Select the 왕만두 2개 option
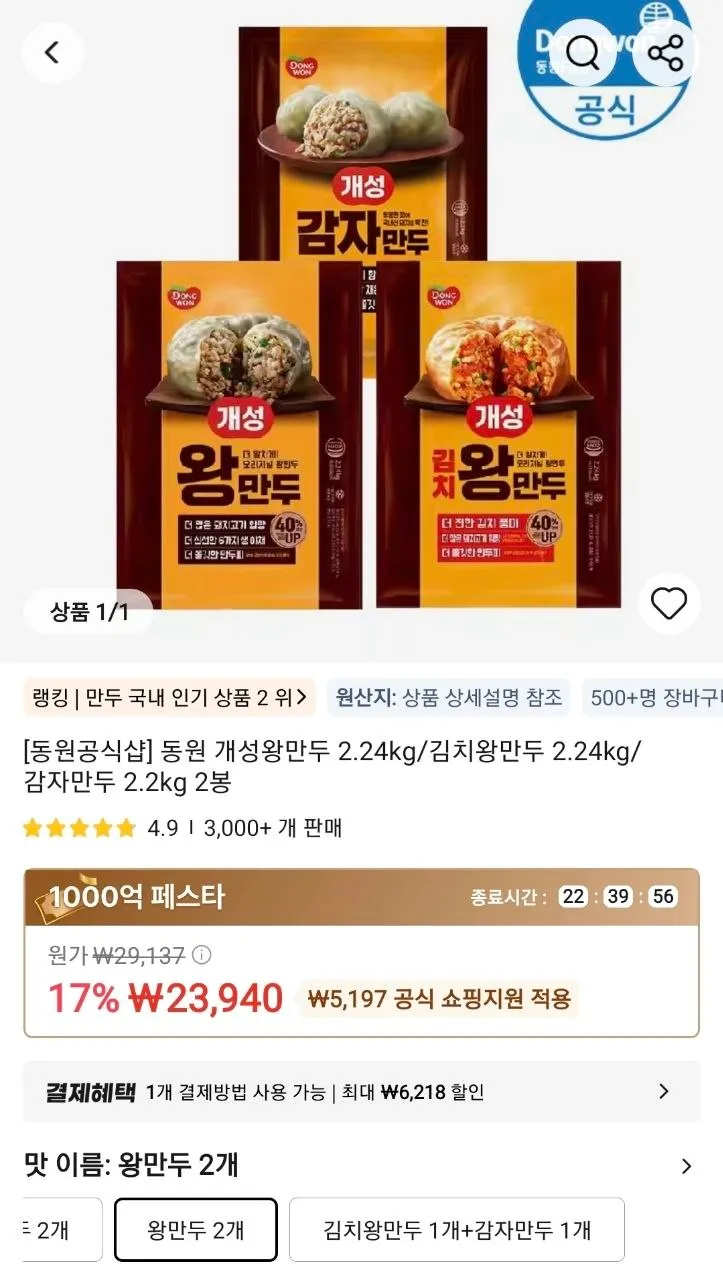Viewport: 723px width, 1280px height. (x=195, y=1230)
